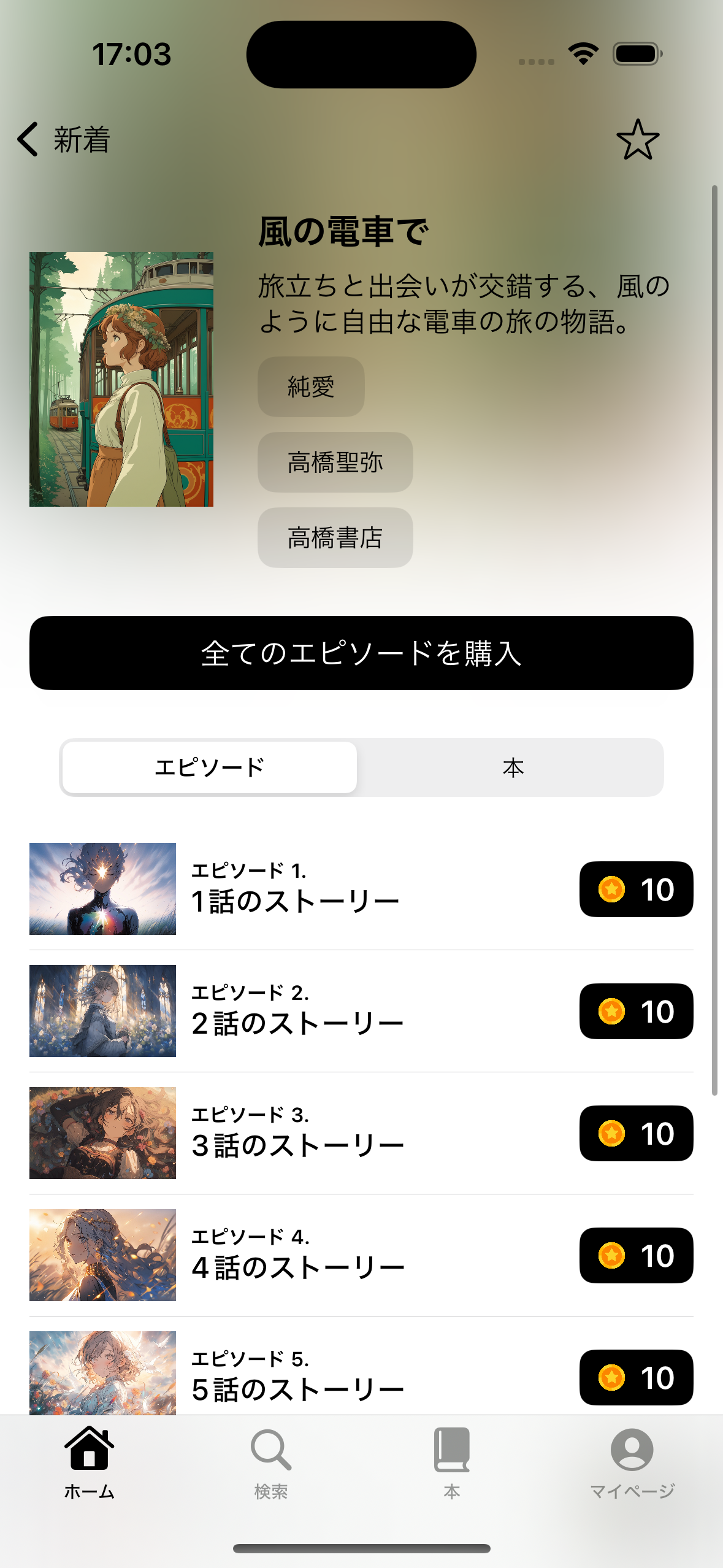
Task: Switch to the マイページ tab
Action: [x=632, y=1462]
